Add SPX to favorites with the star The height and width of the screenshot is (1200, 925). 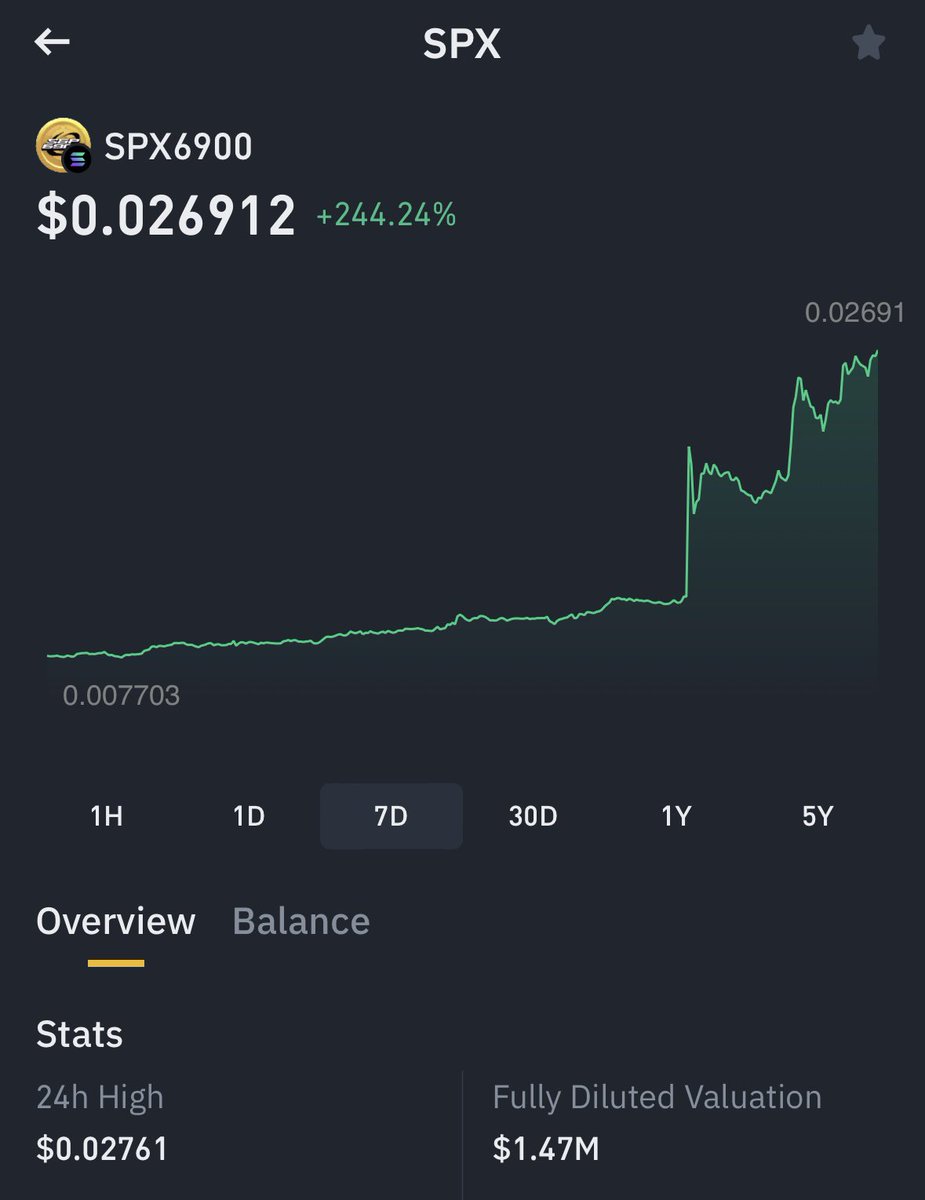(x=868, y=44)
